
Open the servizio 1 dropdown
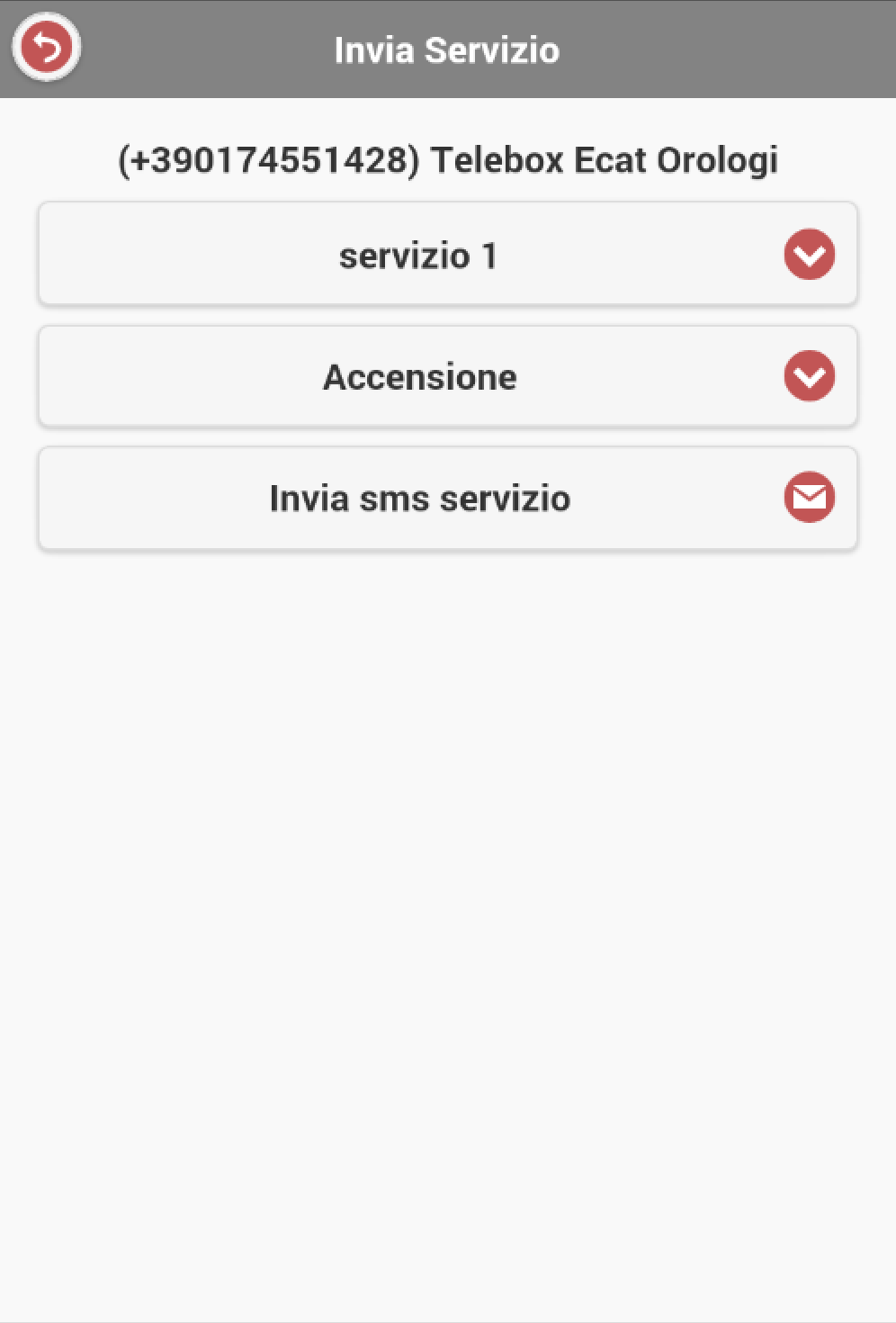(447, 255)
